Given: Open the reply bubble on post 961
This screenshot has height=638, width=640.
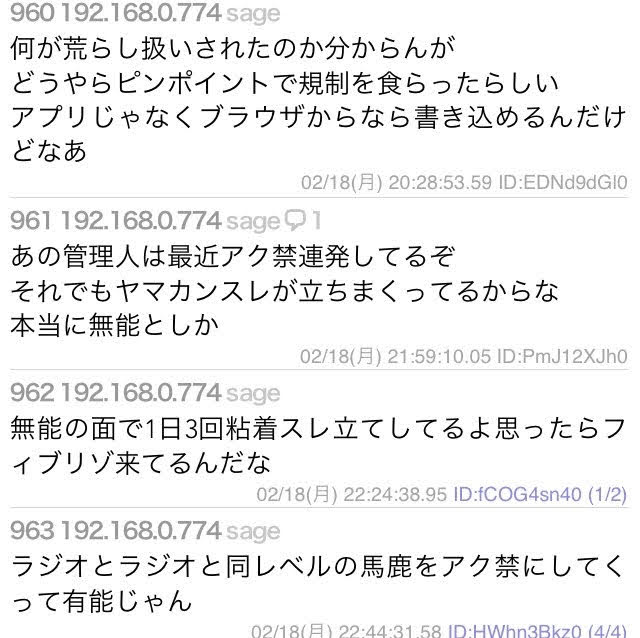Looking at the screenshot, I should tap(304, 219).
